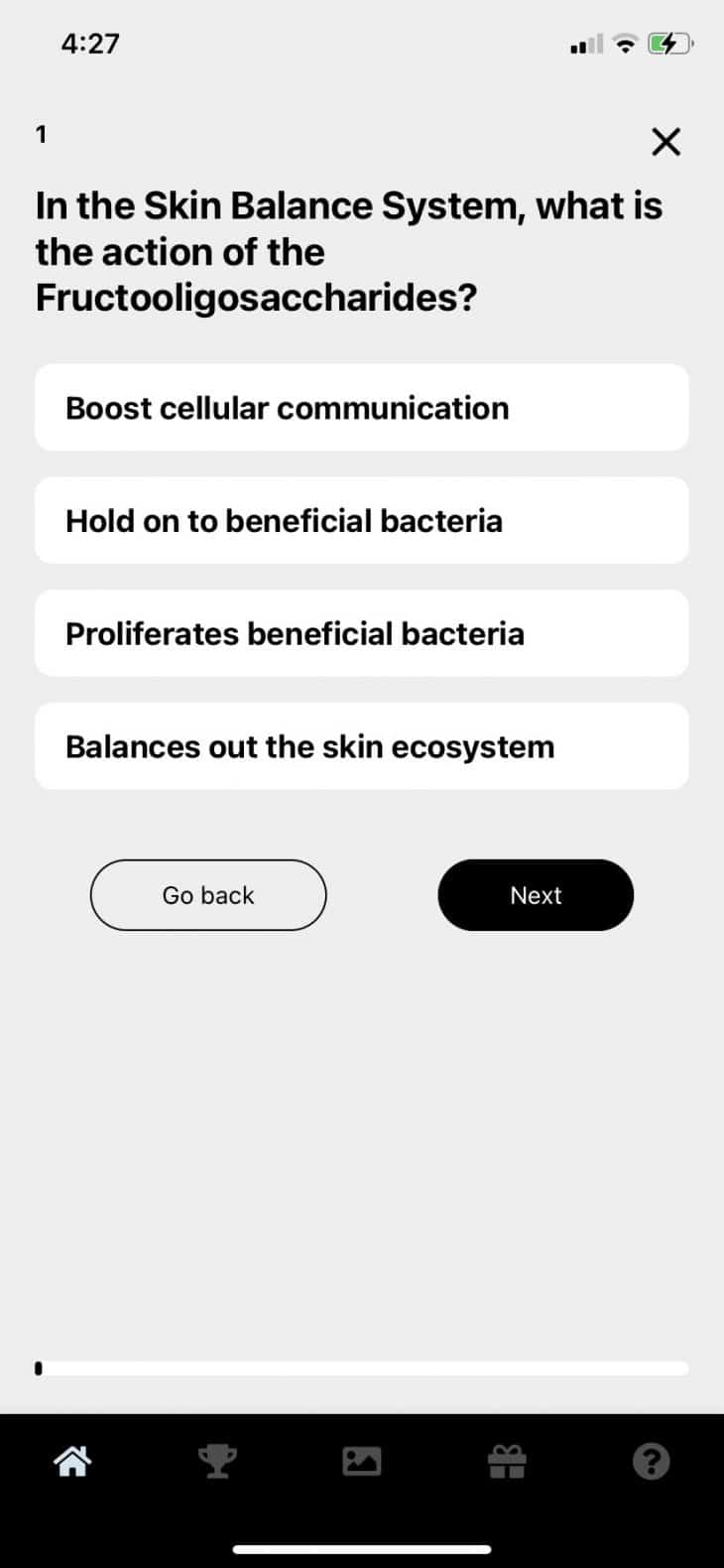Screen dimensions: 724x1568
Task: Tap the Go back button
Action: pos(208,895)
